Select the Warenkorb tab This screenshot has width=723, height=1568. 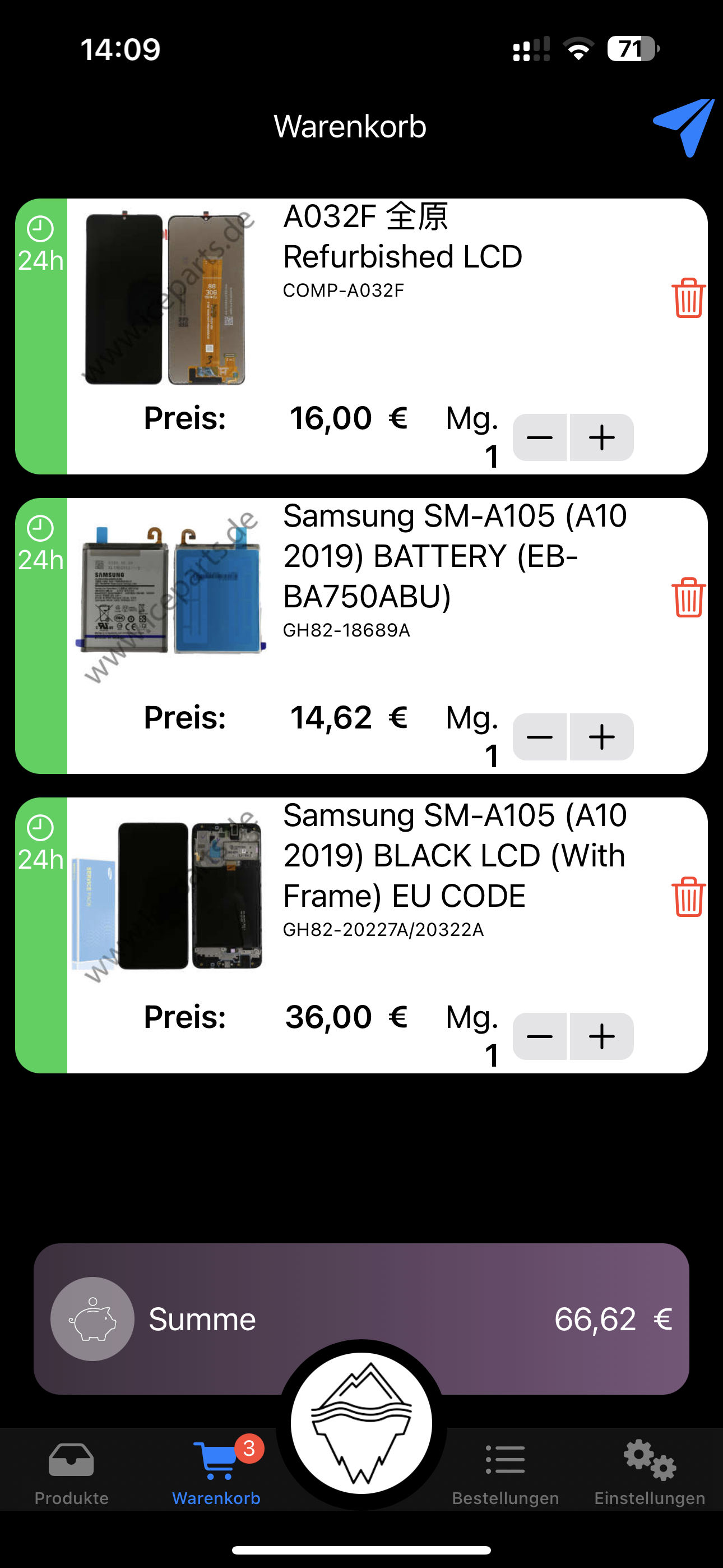[x=216, y=1472]
